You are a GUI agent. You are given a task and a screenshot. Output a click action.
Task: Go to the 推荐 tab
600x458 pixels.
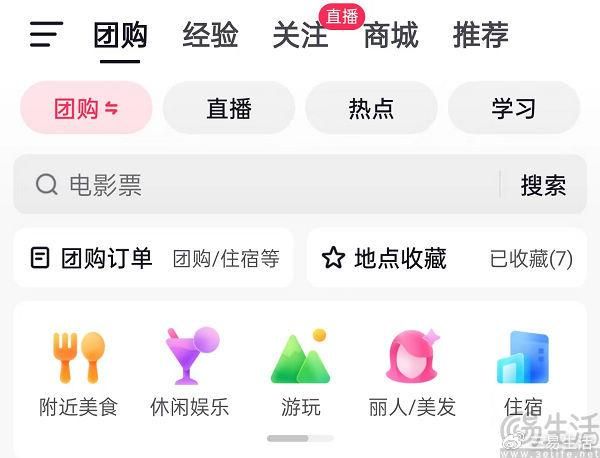[480, 36]
